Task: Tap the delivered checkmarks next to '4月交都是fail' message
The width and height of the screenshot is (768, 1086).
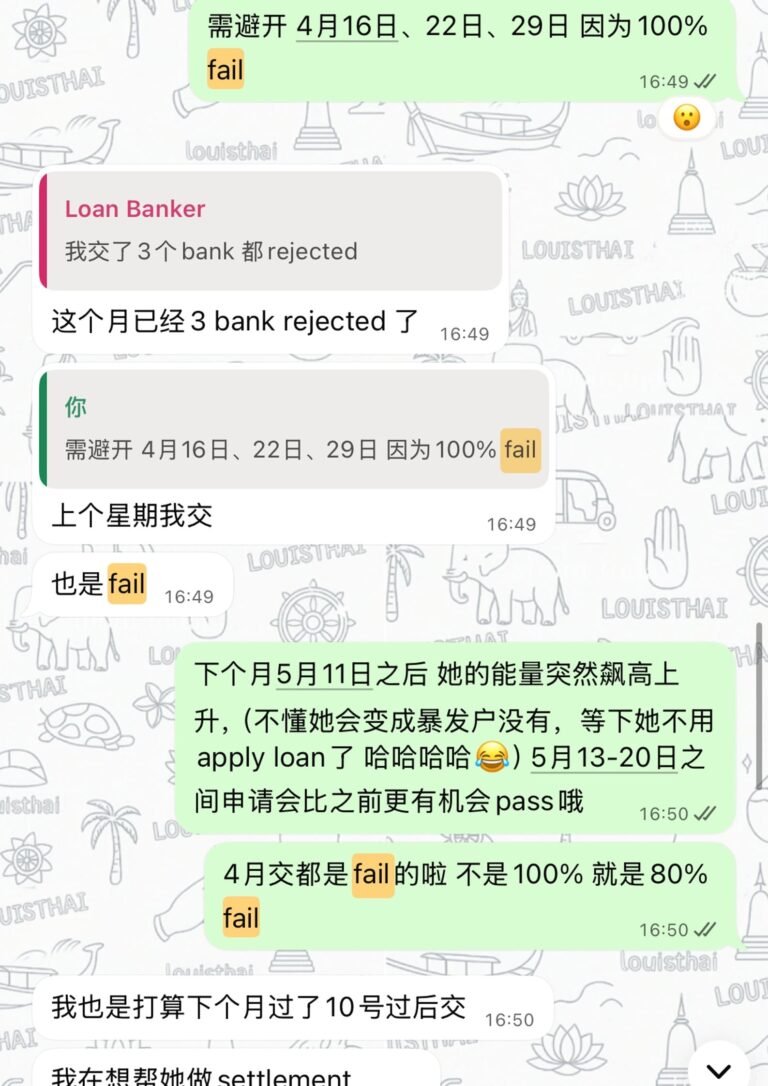Action: [707, 930]
